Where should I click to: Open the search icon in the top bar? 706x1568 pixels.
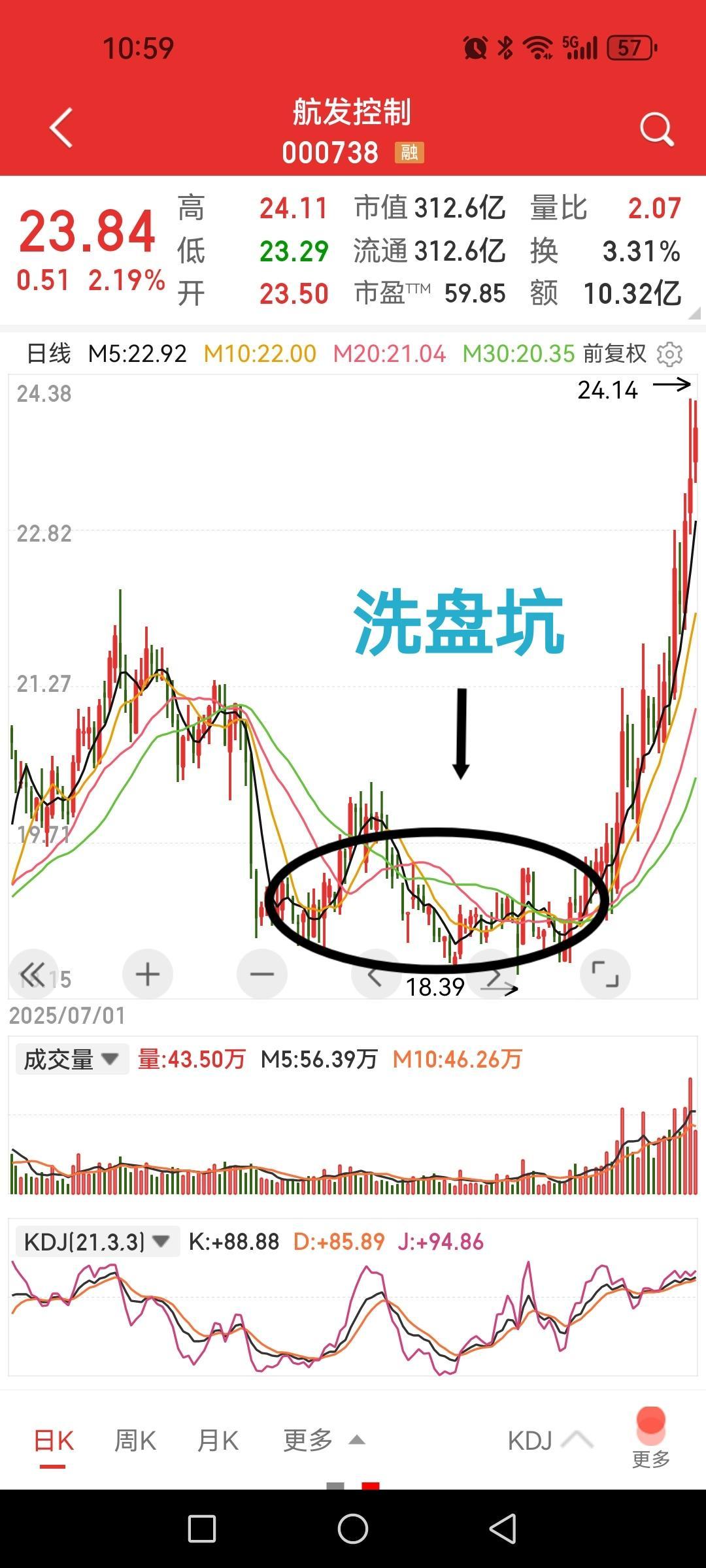(x=656, y=128)
